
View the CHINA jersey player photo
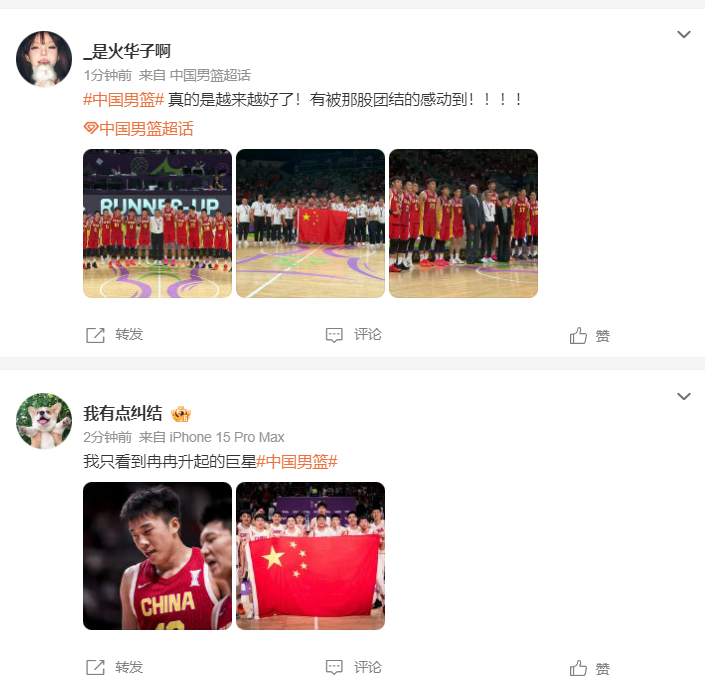[157, 556]
